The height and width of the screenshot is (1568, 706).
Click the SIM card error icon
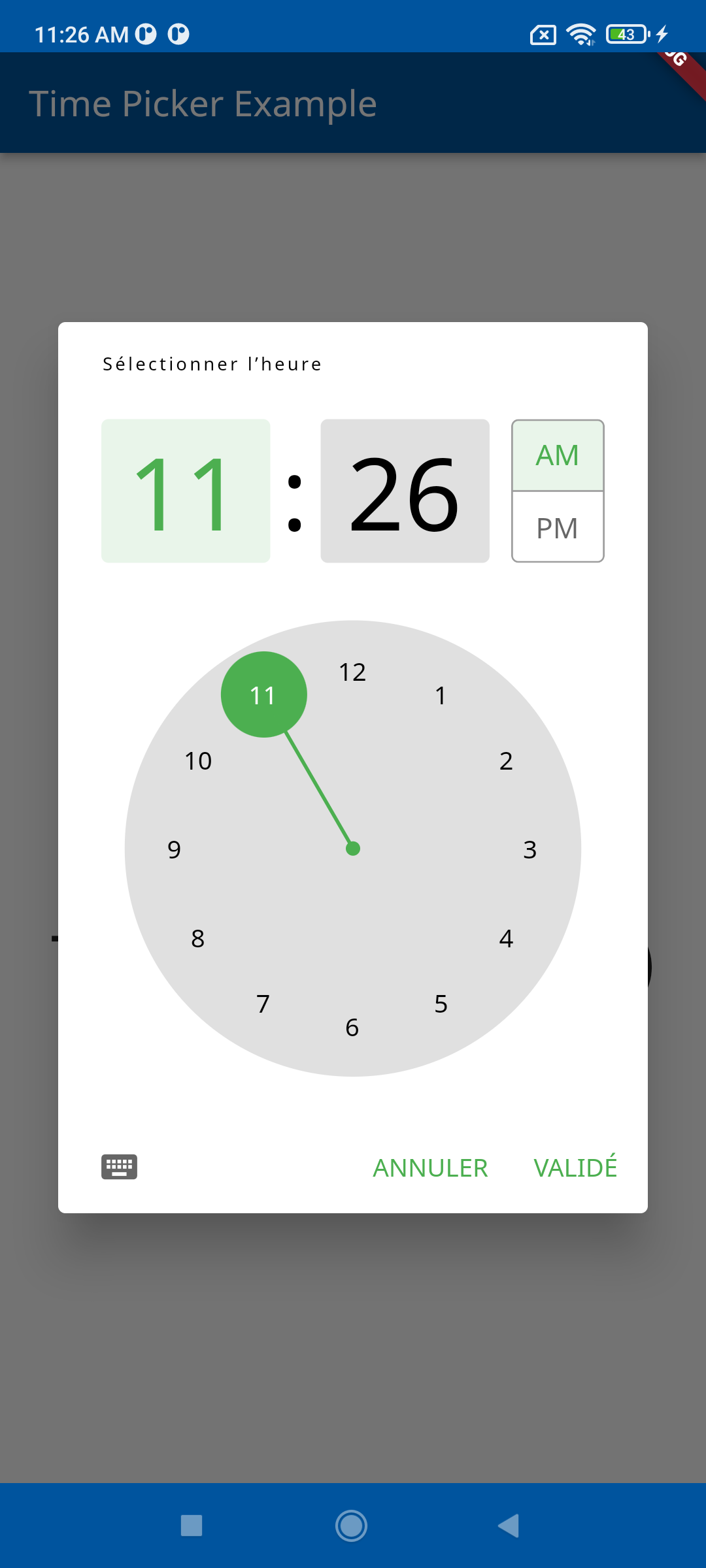pyautogui.click(x=543, y=34)
